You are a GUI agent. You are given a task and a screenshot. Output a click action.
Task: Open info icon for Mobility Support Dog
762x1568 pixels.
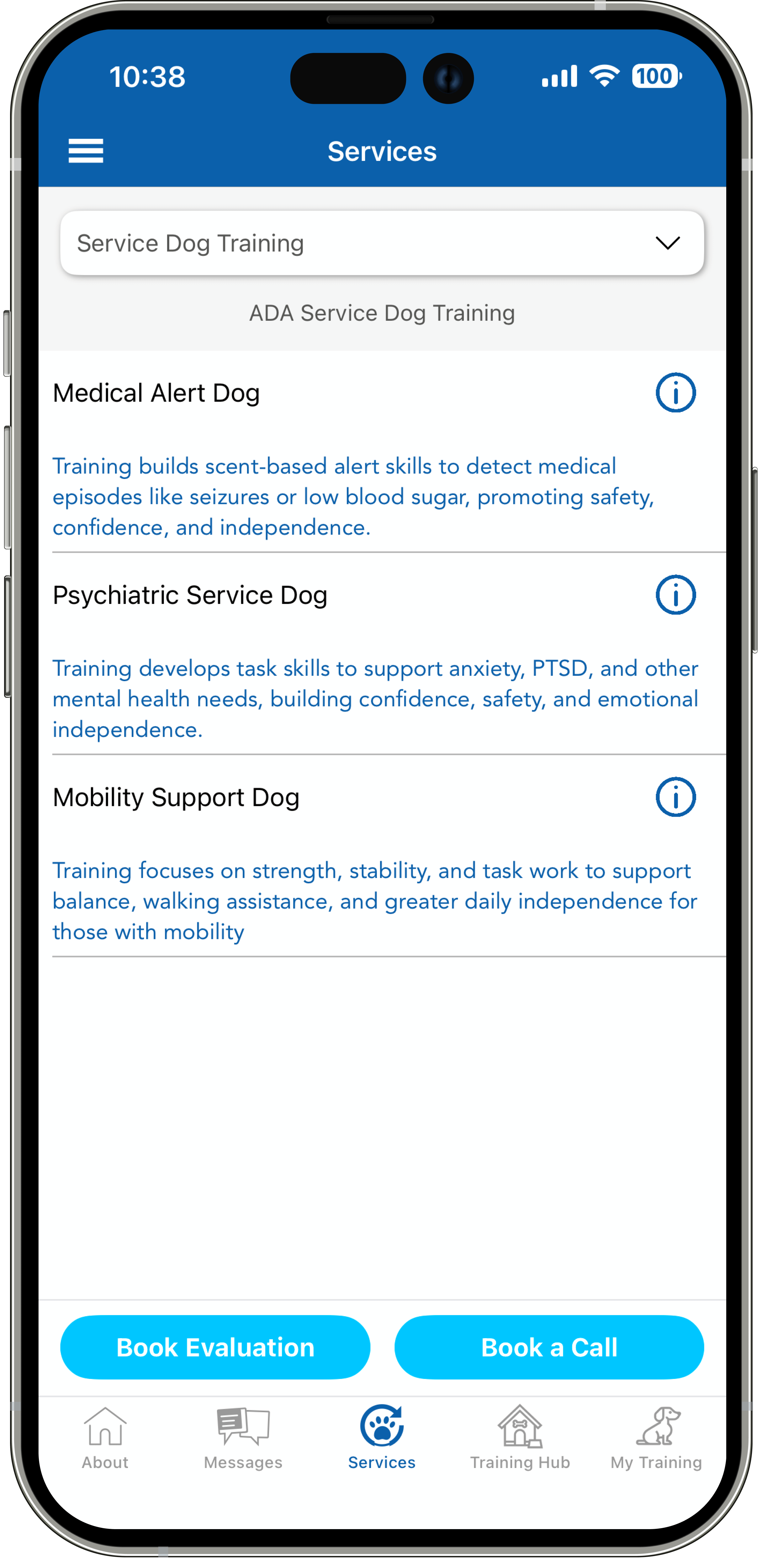coord(675,797)
